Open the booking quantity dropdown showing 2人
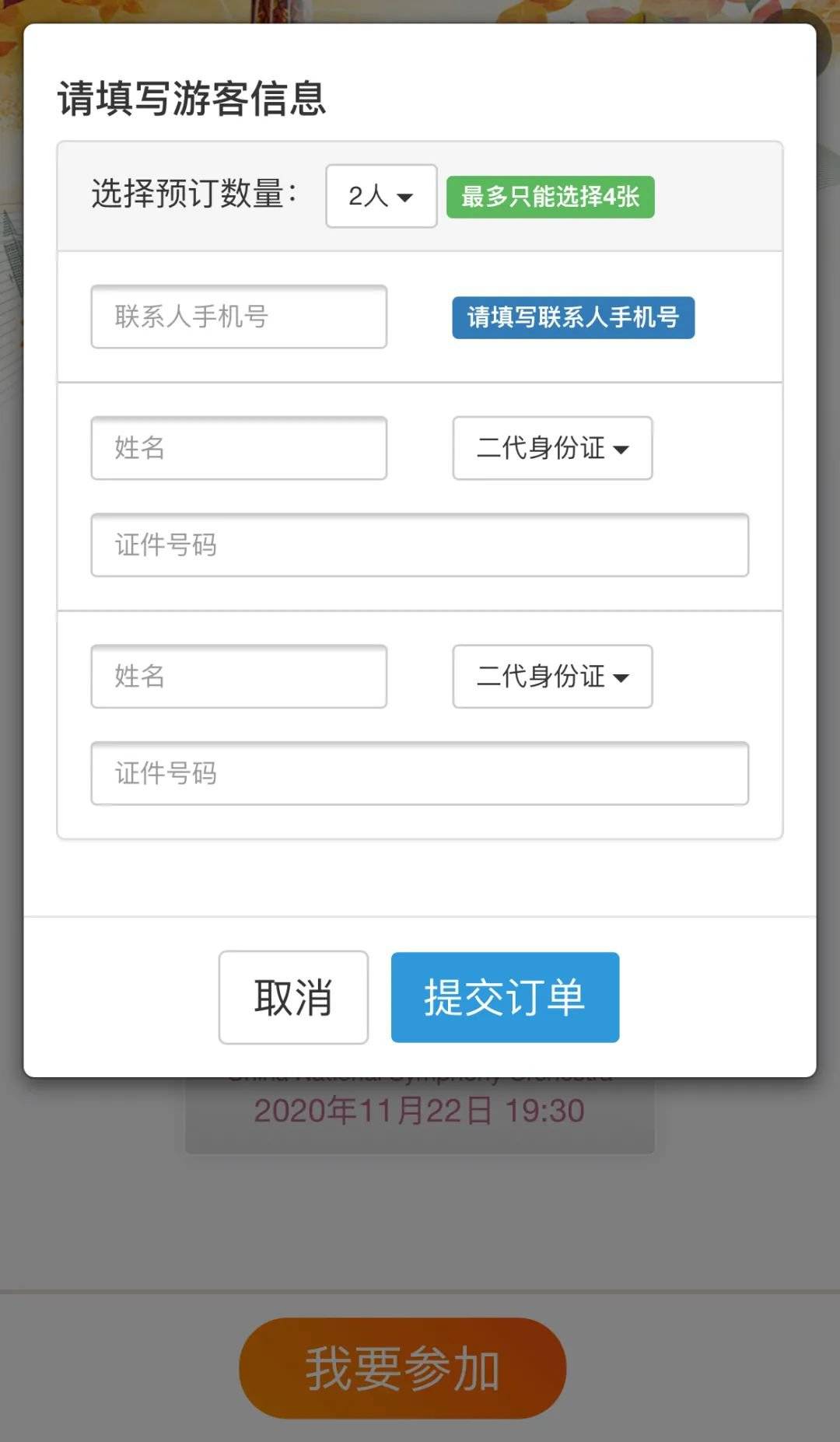 pos(381,196)
